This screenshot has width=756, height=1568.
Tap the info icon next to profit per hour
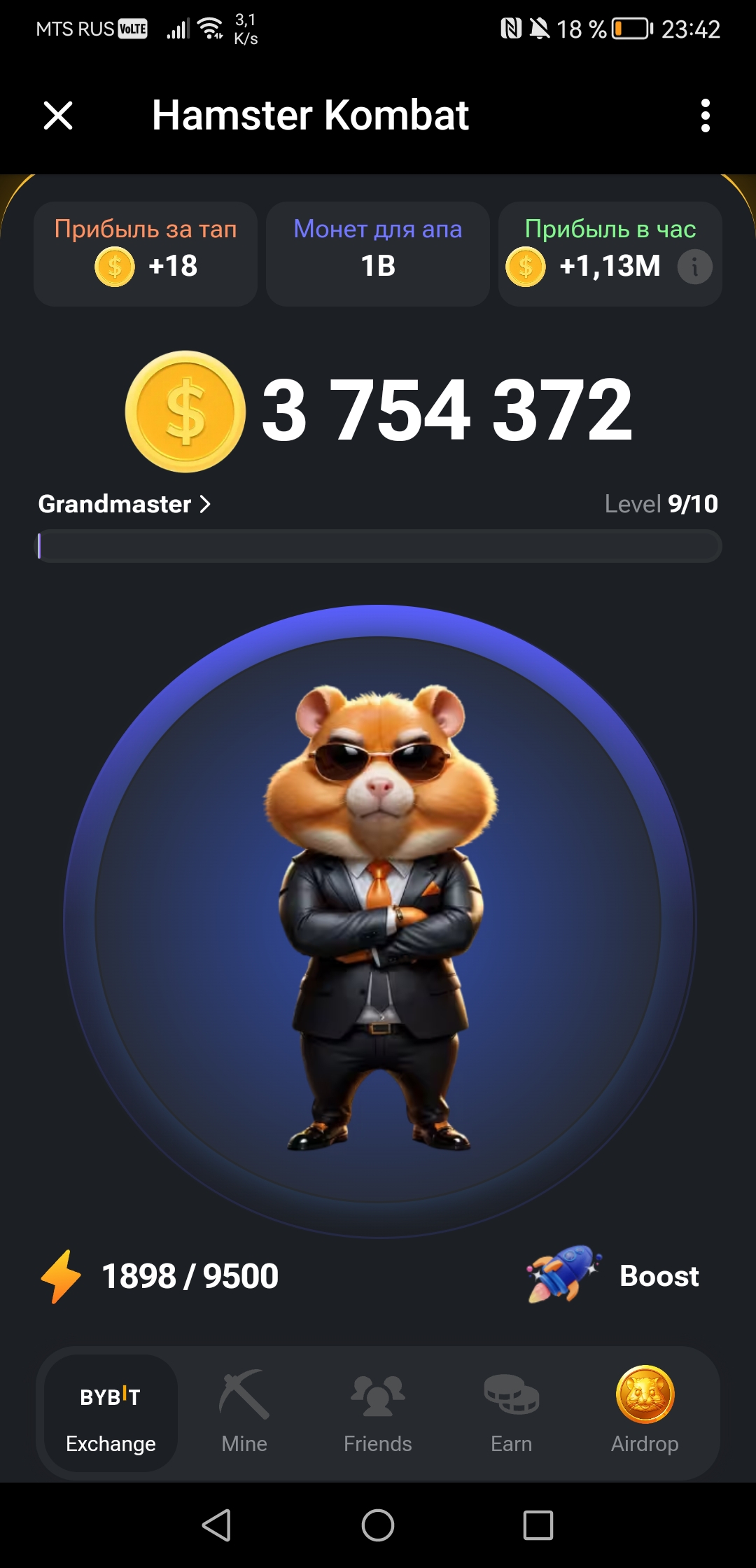click(x=694, y=267)
